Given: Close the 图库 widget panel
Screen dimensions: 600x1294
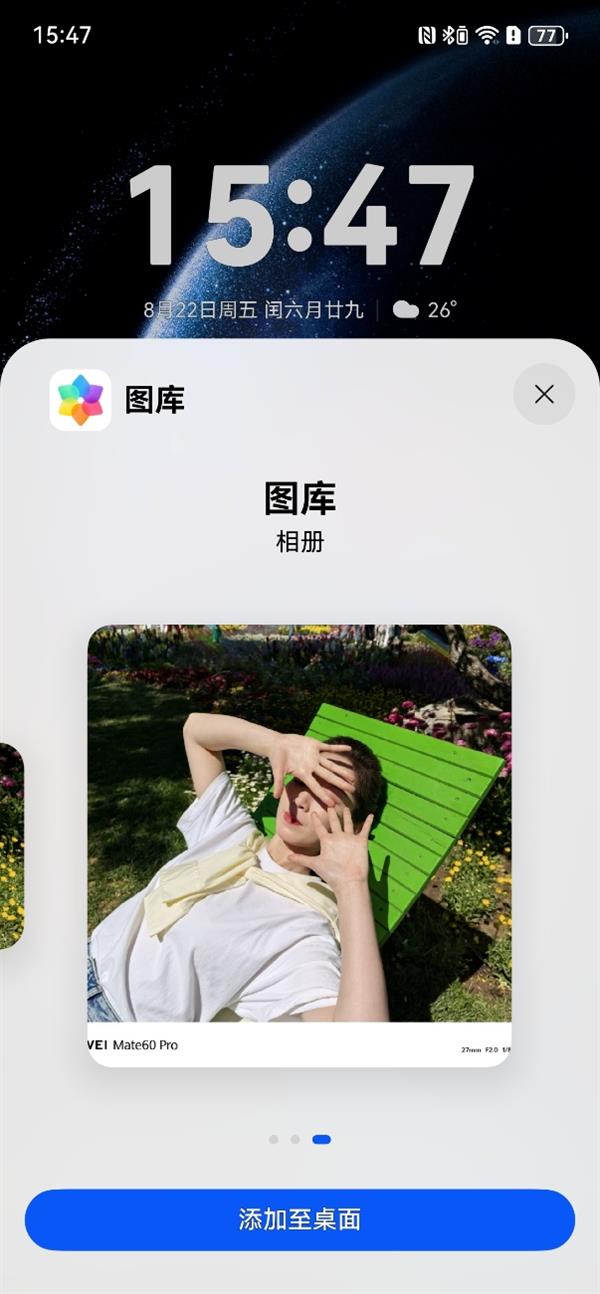Looking at the screenshot, I should point(544,394).
